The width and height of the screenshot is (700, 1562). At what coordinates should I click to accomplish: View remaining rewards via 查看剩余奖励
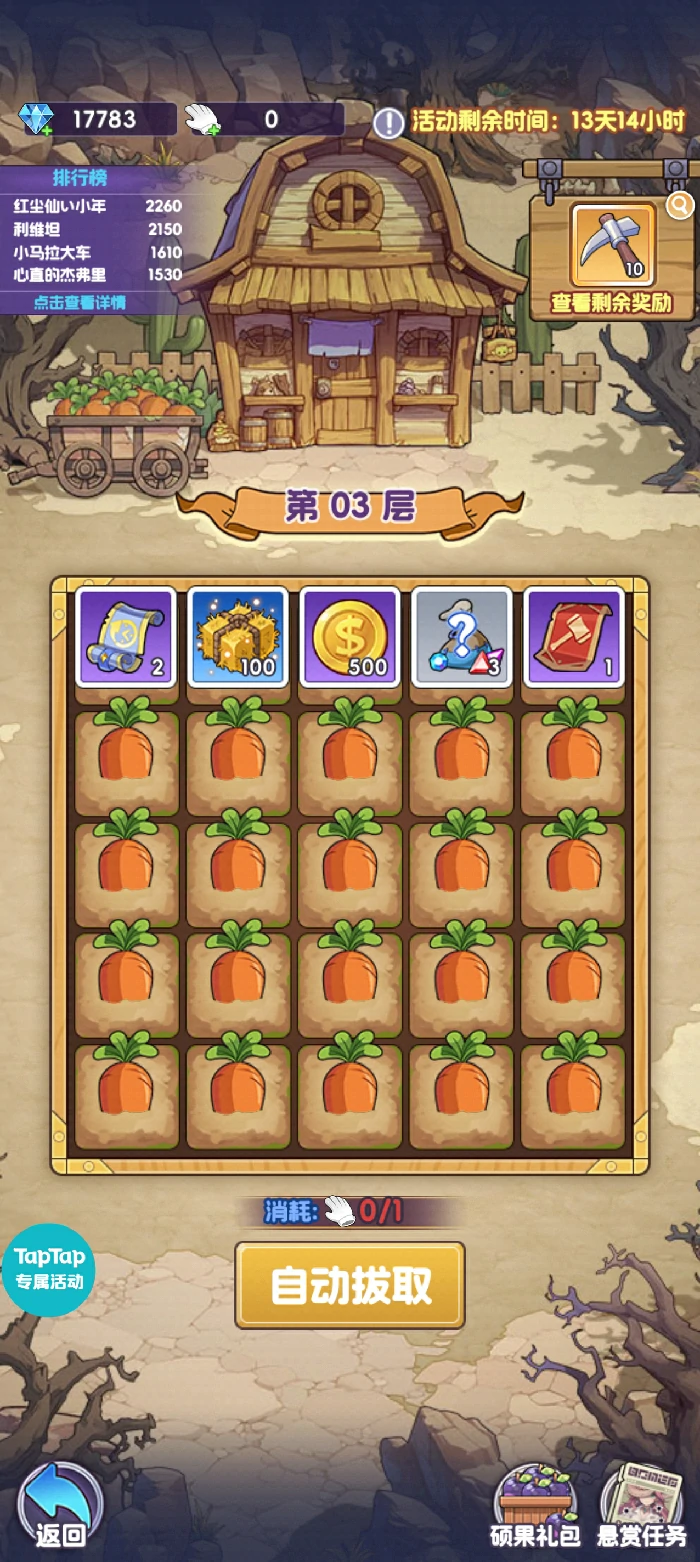click(611, 258)
